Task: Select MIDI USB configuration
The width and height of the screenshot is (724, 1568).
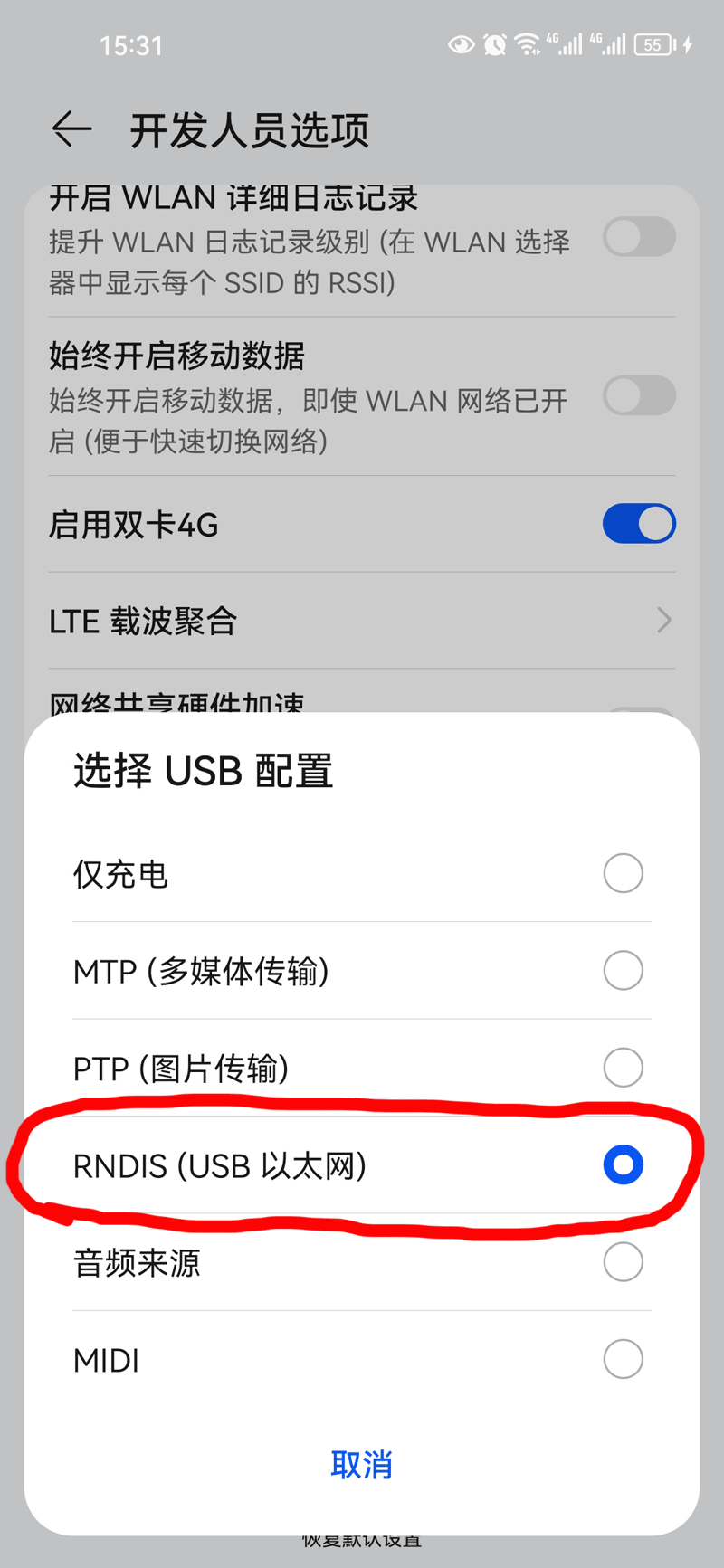Action: (x=623, y=1359)
